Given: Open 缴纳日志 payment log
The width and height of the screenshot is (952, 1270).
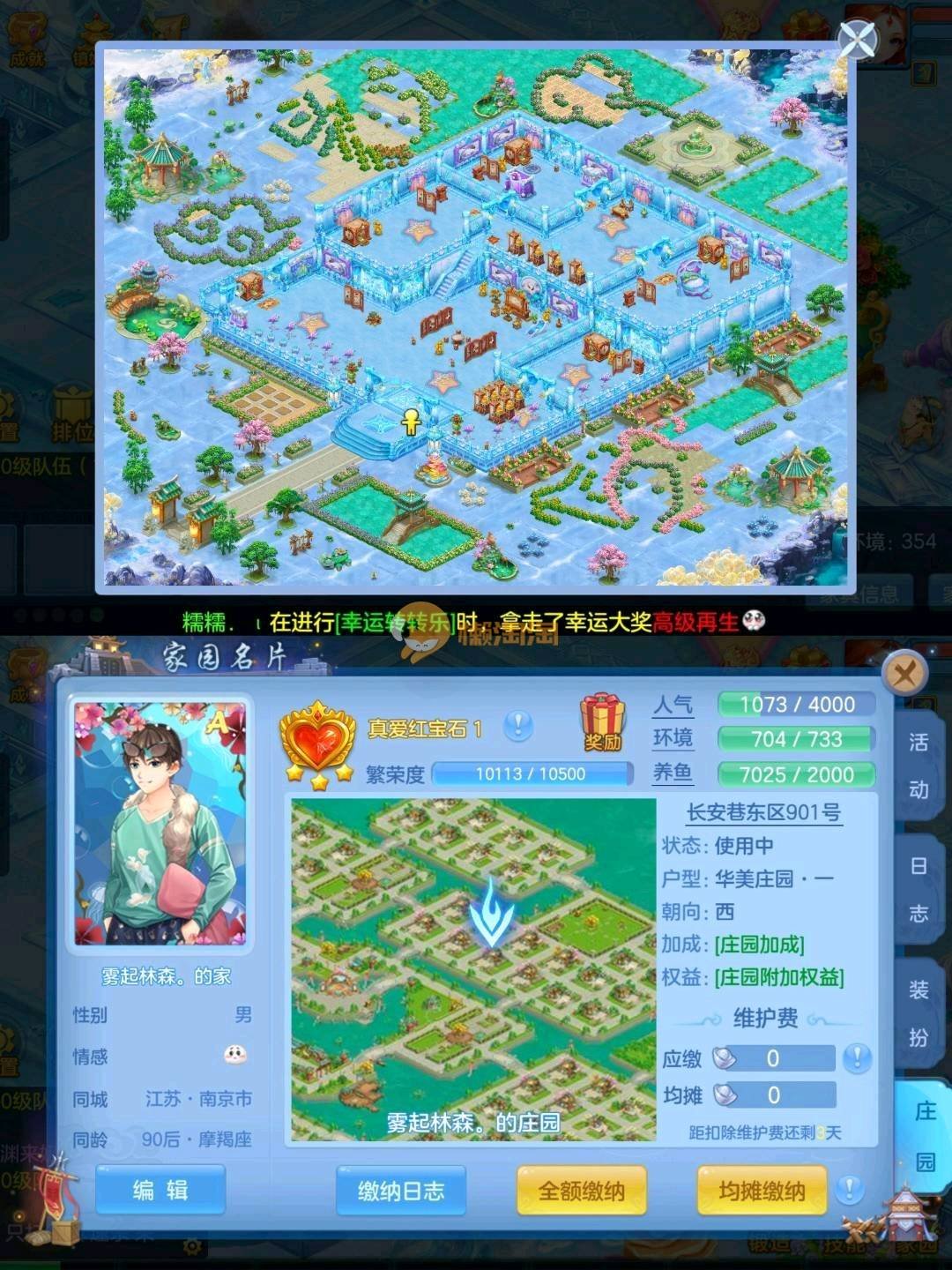Looking at the screenshot, I should 401,1191.
